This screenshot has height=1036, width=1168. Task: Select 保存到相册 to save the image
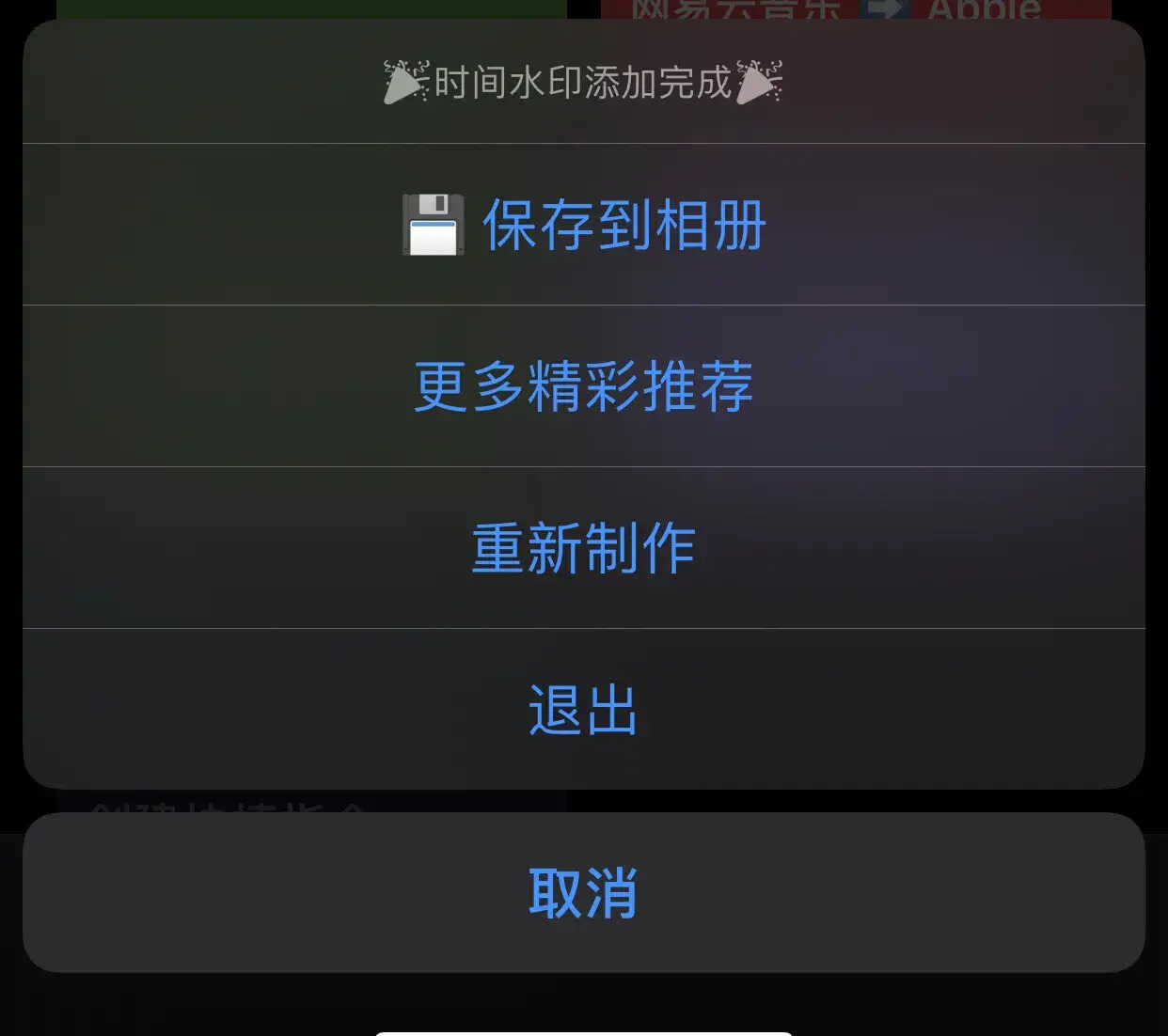point(584,226)
